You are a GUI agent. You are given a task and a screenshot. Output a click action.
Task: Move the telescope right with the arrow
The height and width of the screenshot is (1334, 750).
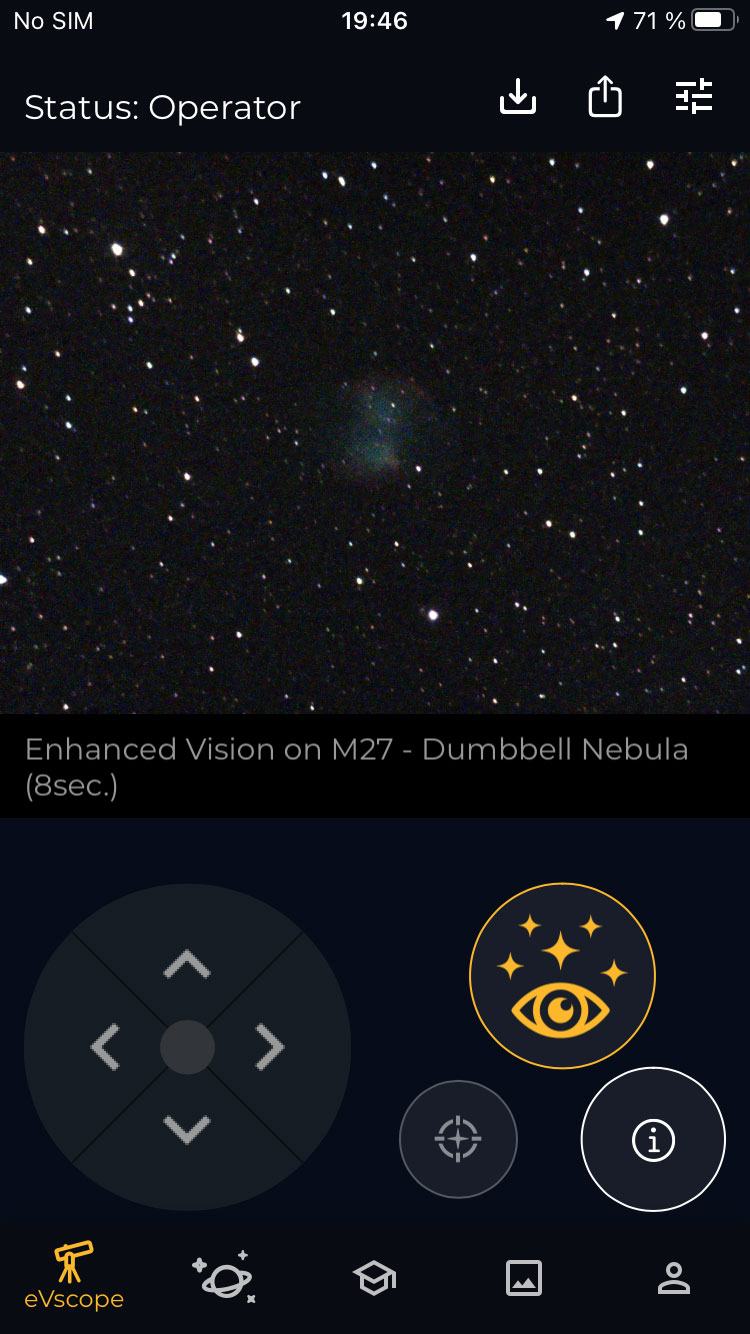[x=270, y=1047]
